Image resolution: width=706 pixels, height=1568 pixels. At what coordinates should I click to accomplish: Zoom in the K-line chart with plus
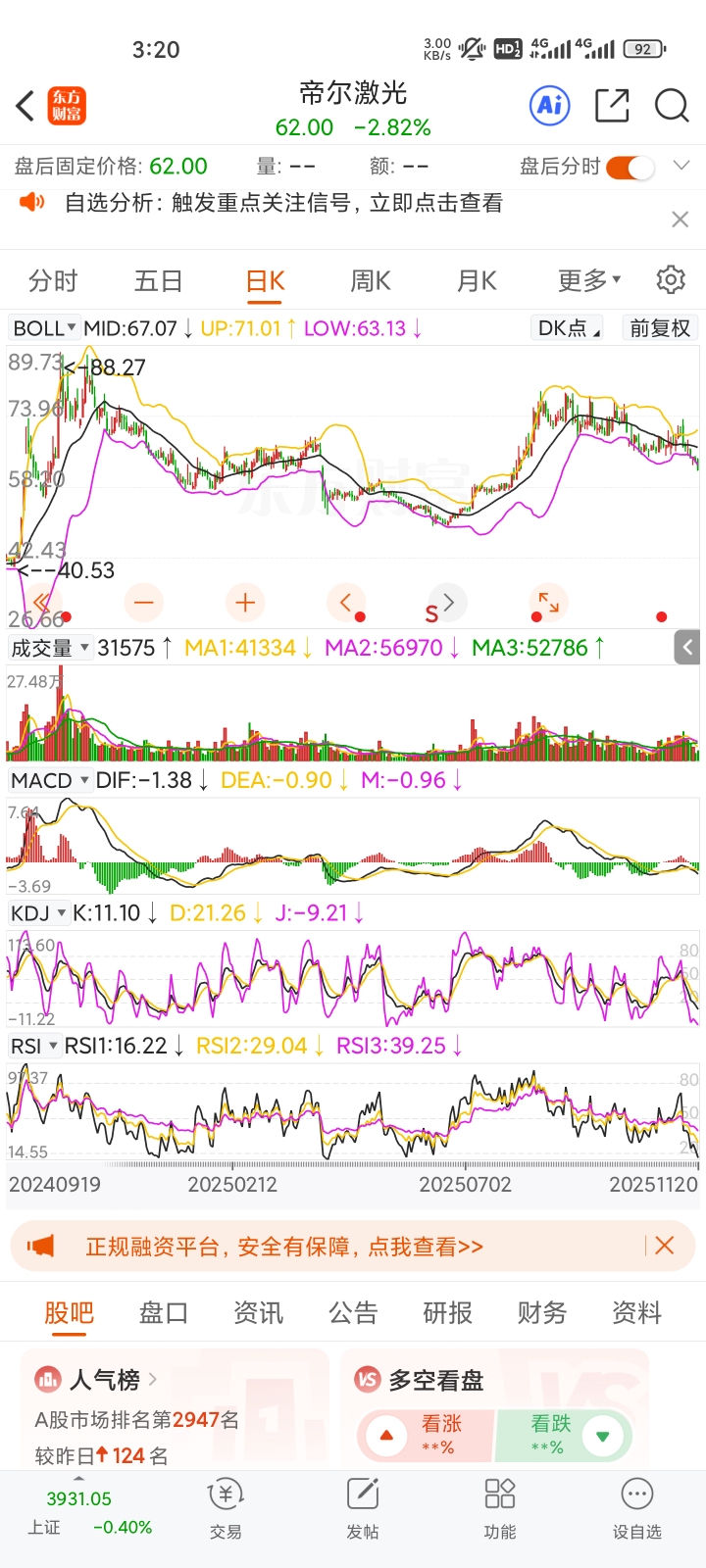pyautogui.click(x=245, y=602)
